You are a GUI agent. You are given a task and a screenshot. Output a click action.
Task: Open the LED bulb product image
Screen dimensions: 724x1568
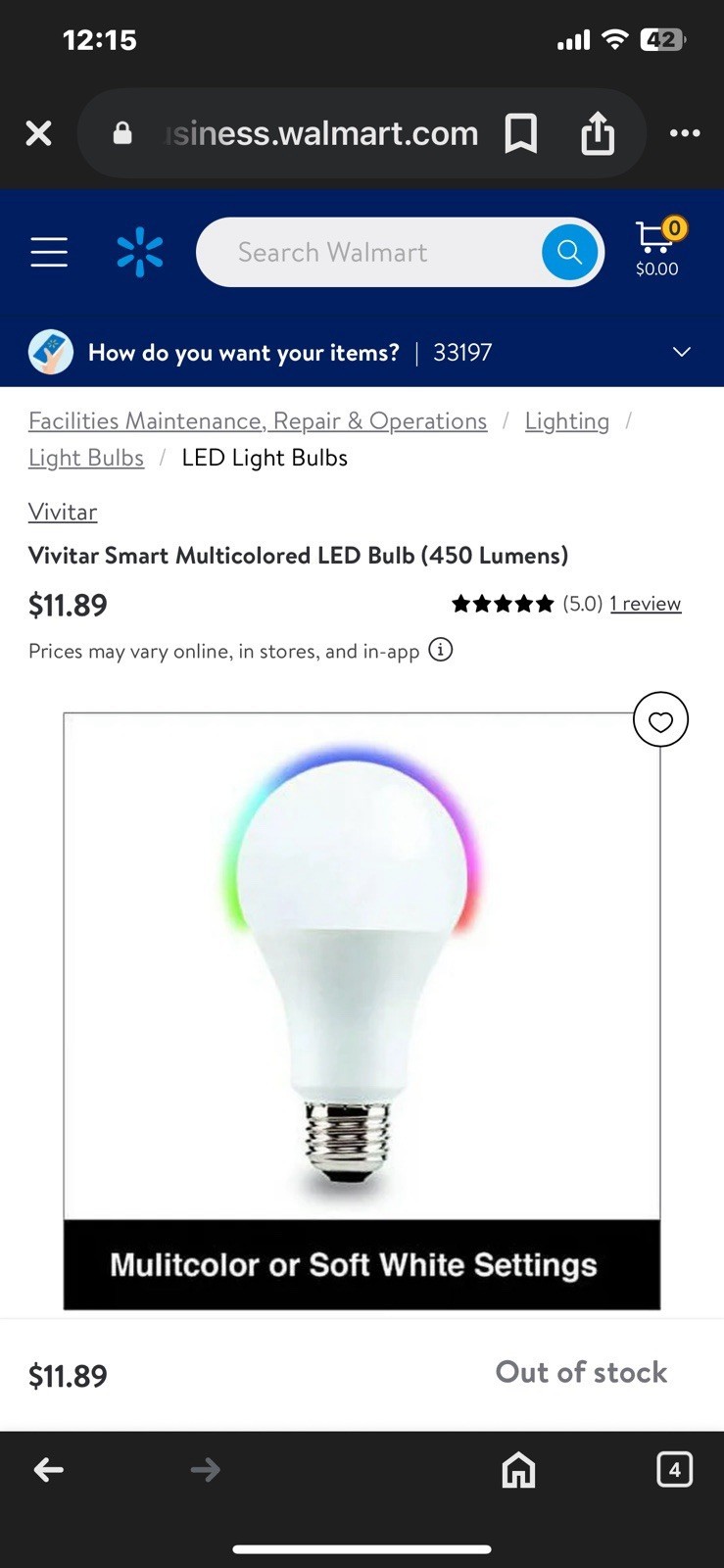(362, 1010)
